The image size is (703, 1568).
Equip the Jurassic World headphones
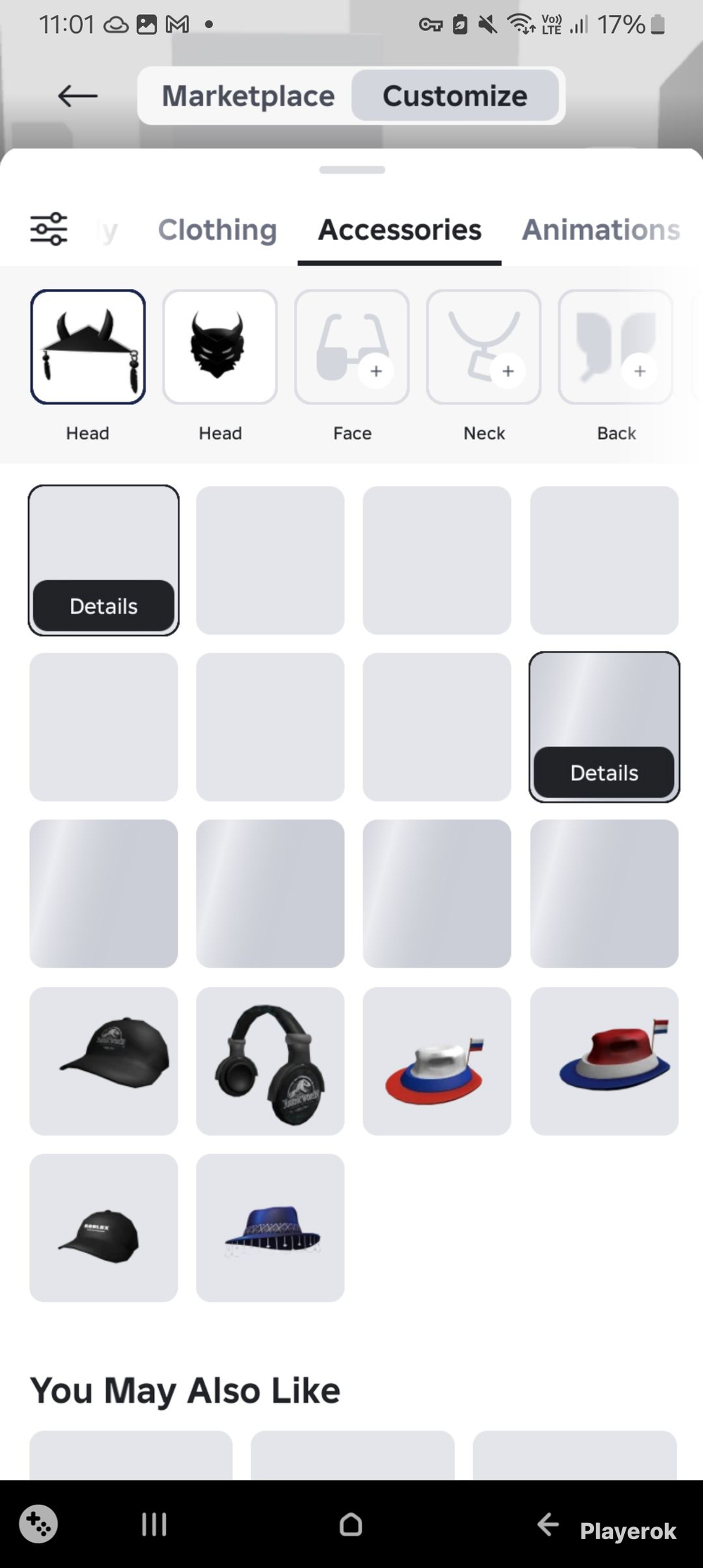tap(271, 1060)
